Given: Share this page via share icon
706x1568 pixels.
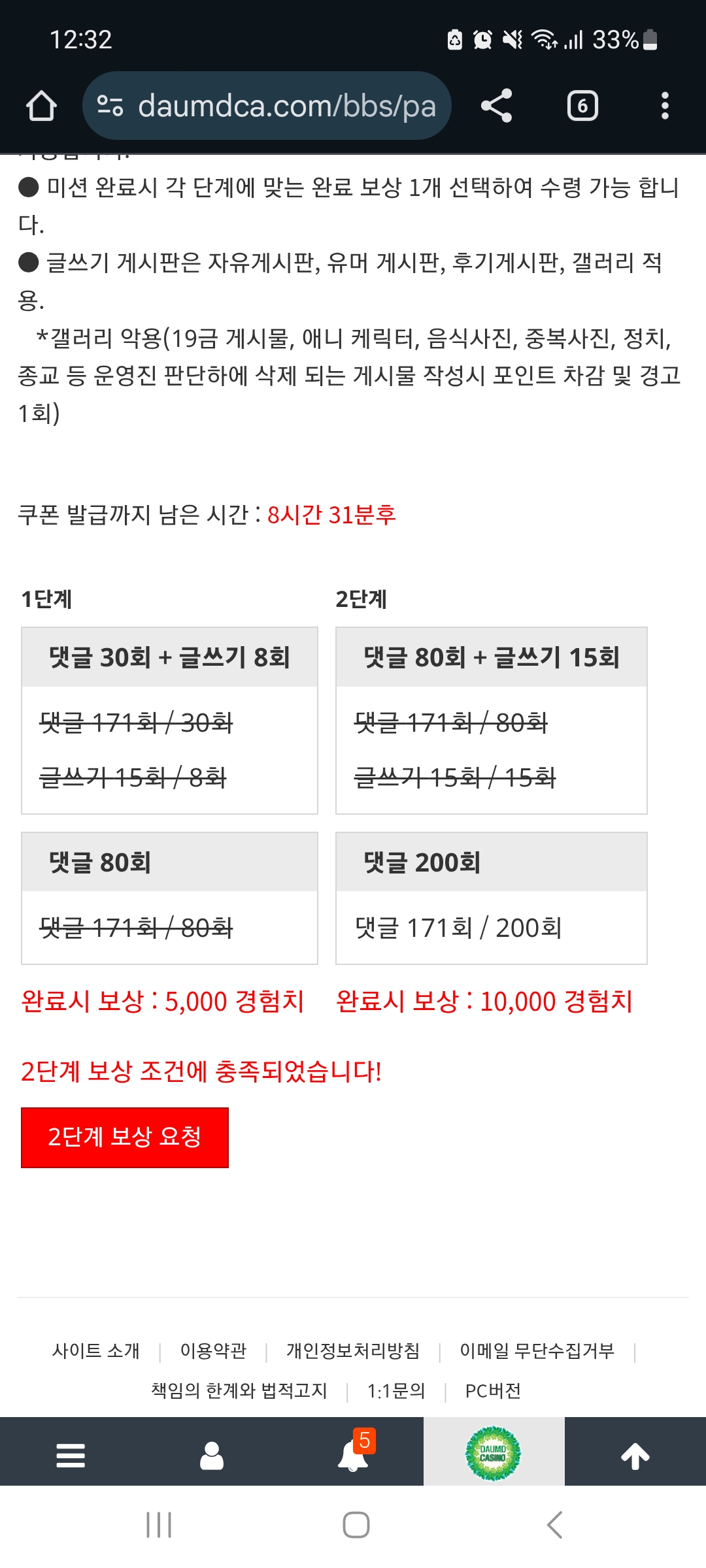Looking at the screenshot, I should click(x=496, y=106).
